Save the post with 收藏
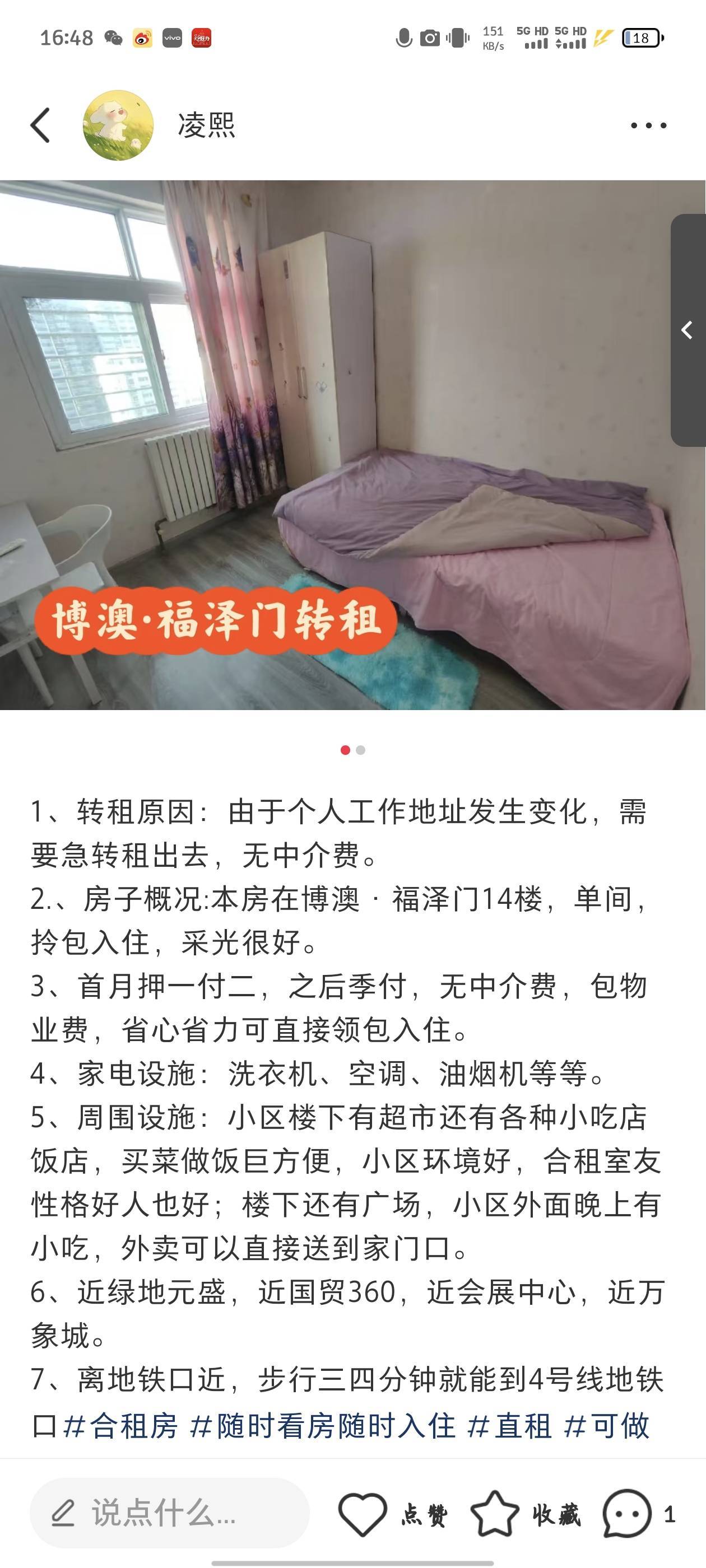 525,1514
